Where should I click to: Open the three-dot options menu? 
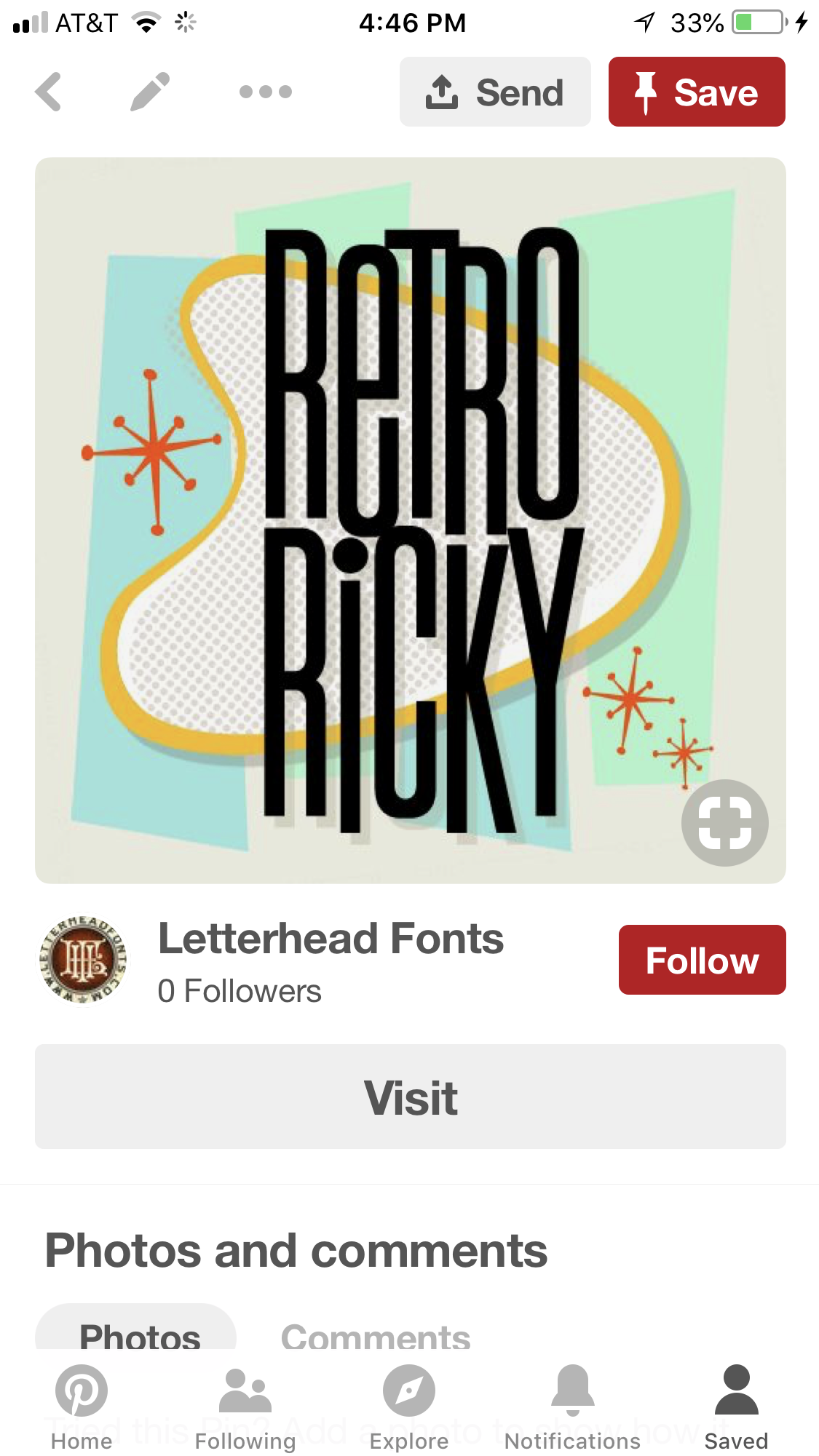pos(266,92)
